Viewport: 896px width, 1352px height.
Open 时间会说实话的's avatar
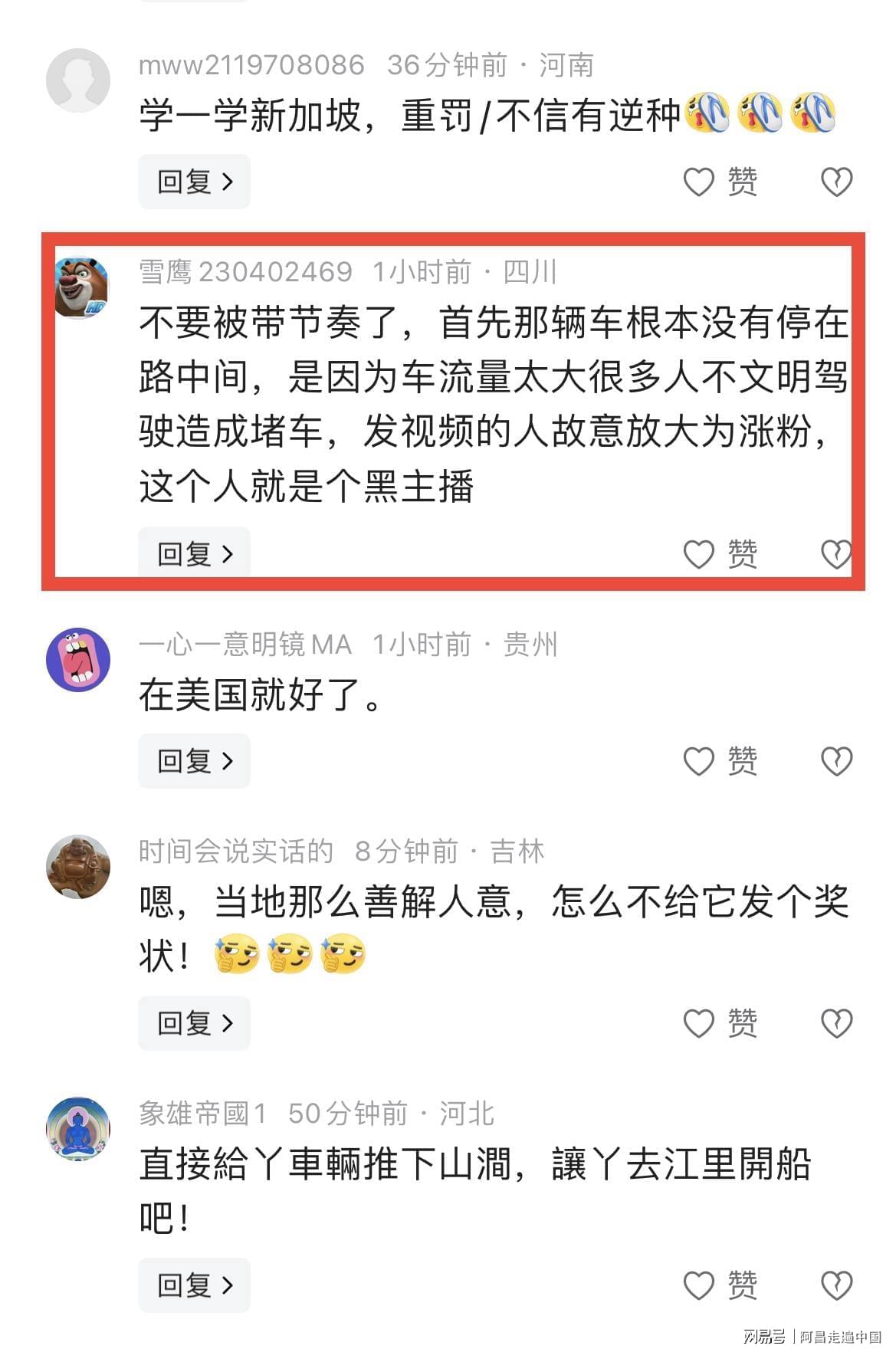(x=78, y=866)
